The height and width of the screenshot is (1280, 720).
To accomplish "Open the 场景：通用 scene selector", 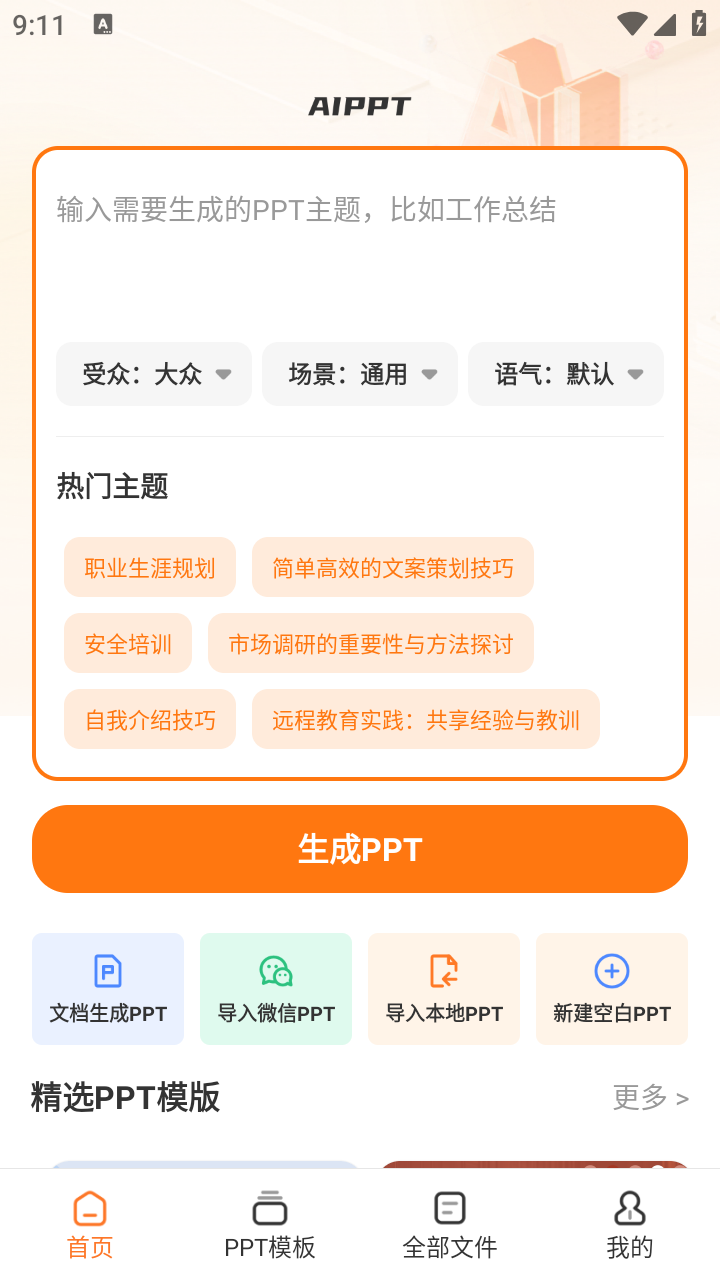I will (x=359, y=374).
